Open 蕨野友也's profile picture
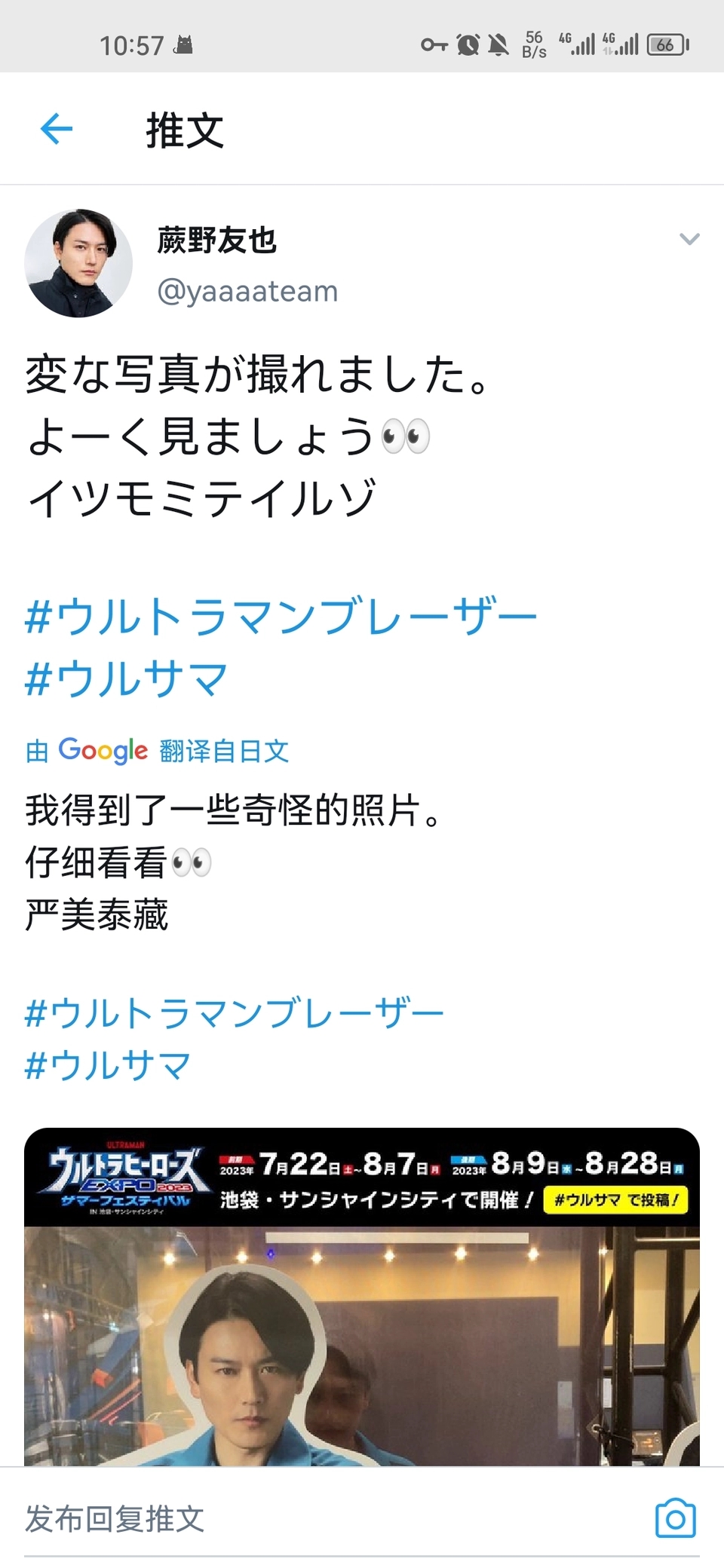 pos(78,263)
